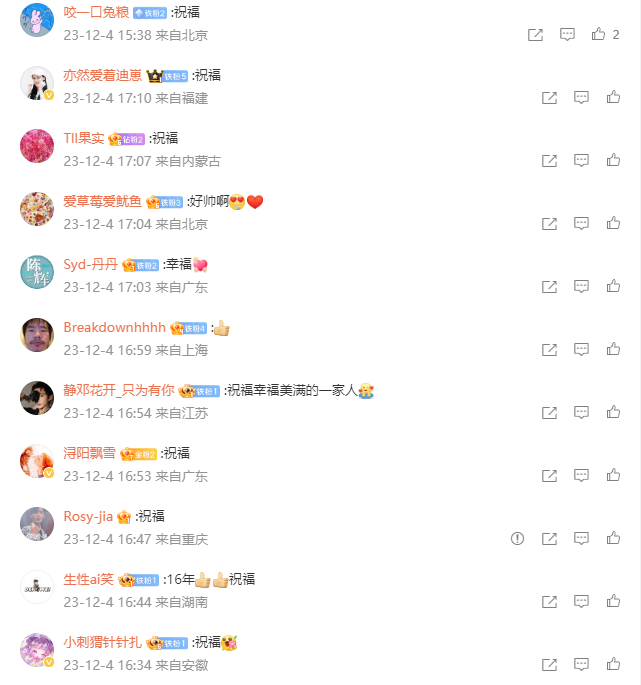Reply to Breakdownhhhh's comment
Image resolution: width=641 pixels, height=685 pixels.
click(581, 349)
